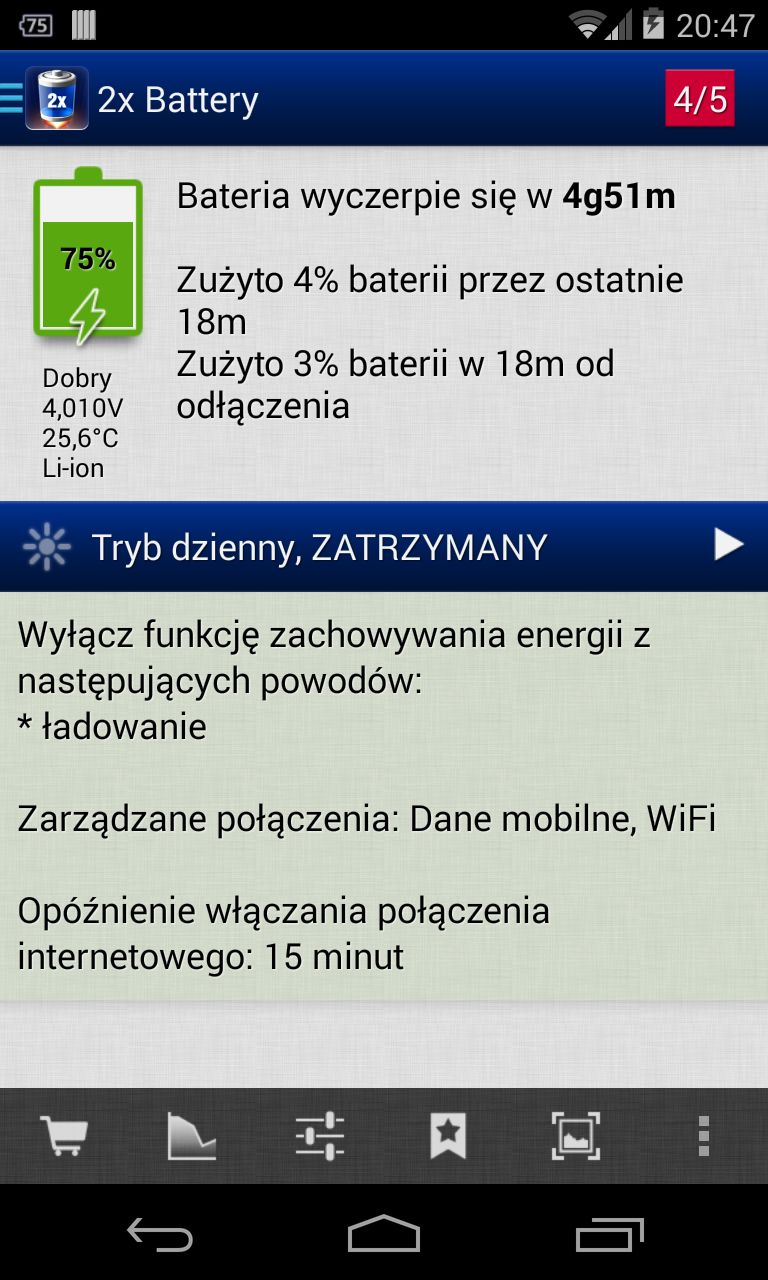Open the settings sliders icon
This screenshot has height=1280, width=768.
[x=320, y=1136]
